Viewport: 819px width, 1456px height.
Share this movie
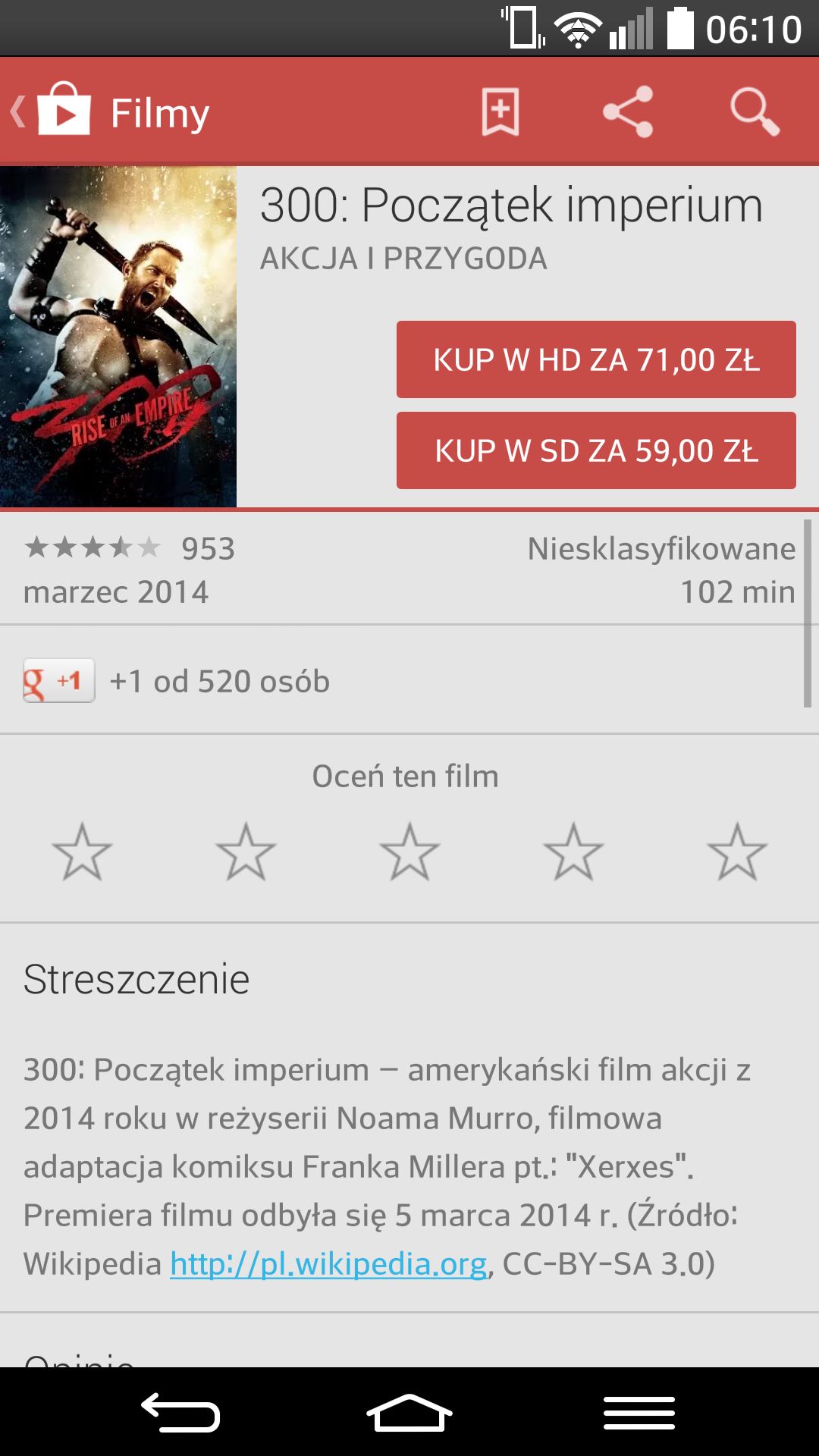coord(628,111)
